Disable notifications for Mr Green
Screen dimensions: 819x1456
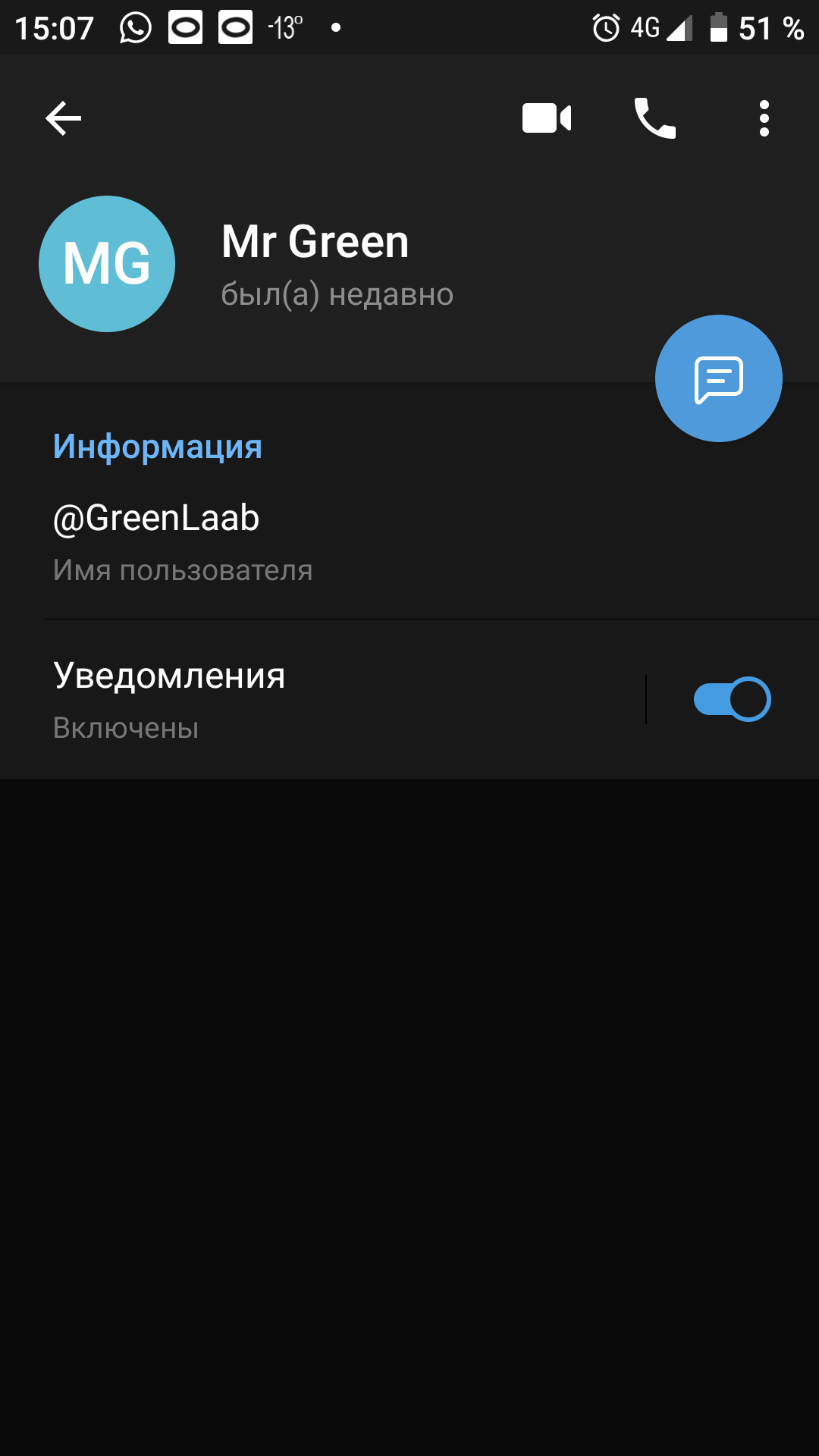(x=730, y=698)
